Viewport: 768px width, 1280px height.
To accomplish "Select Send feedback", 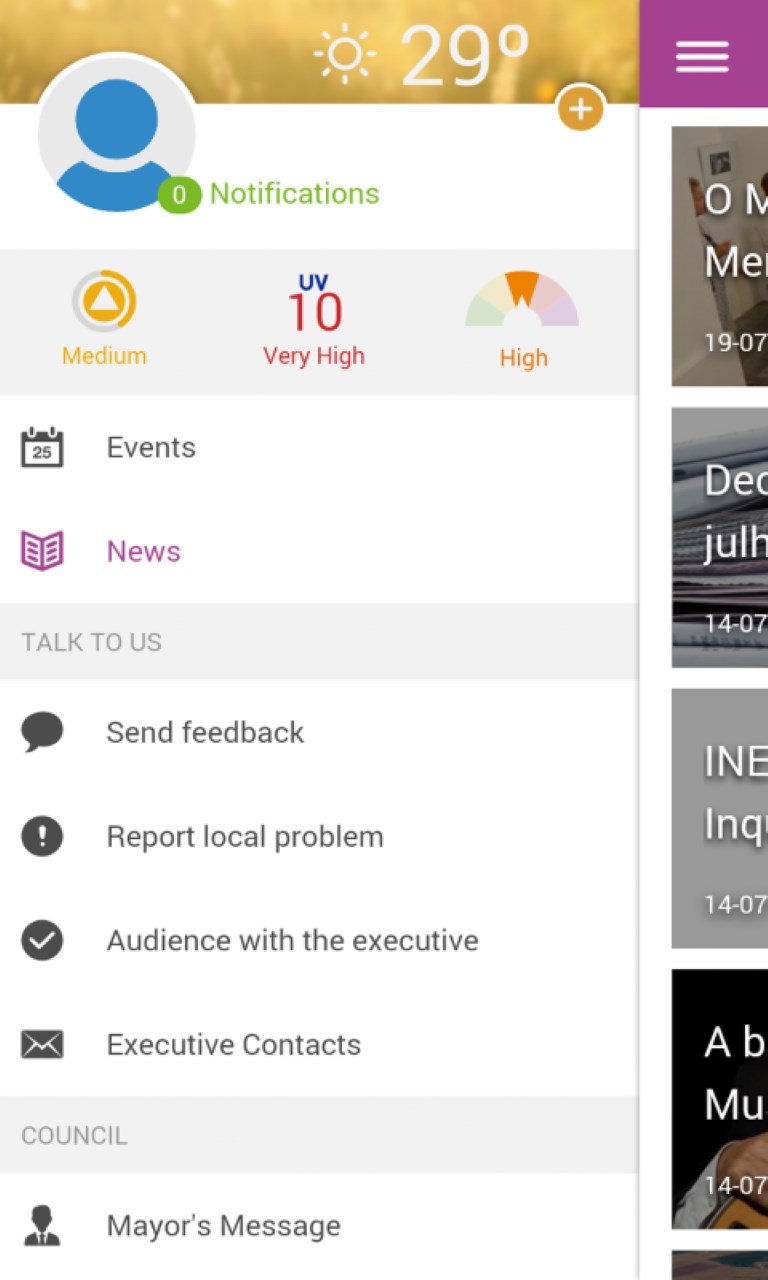I will (x=204, y=732).
